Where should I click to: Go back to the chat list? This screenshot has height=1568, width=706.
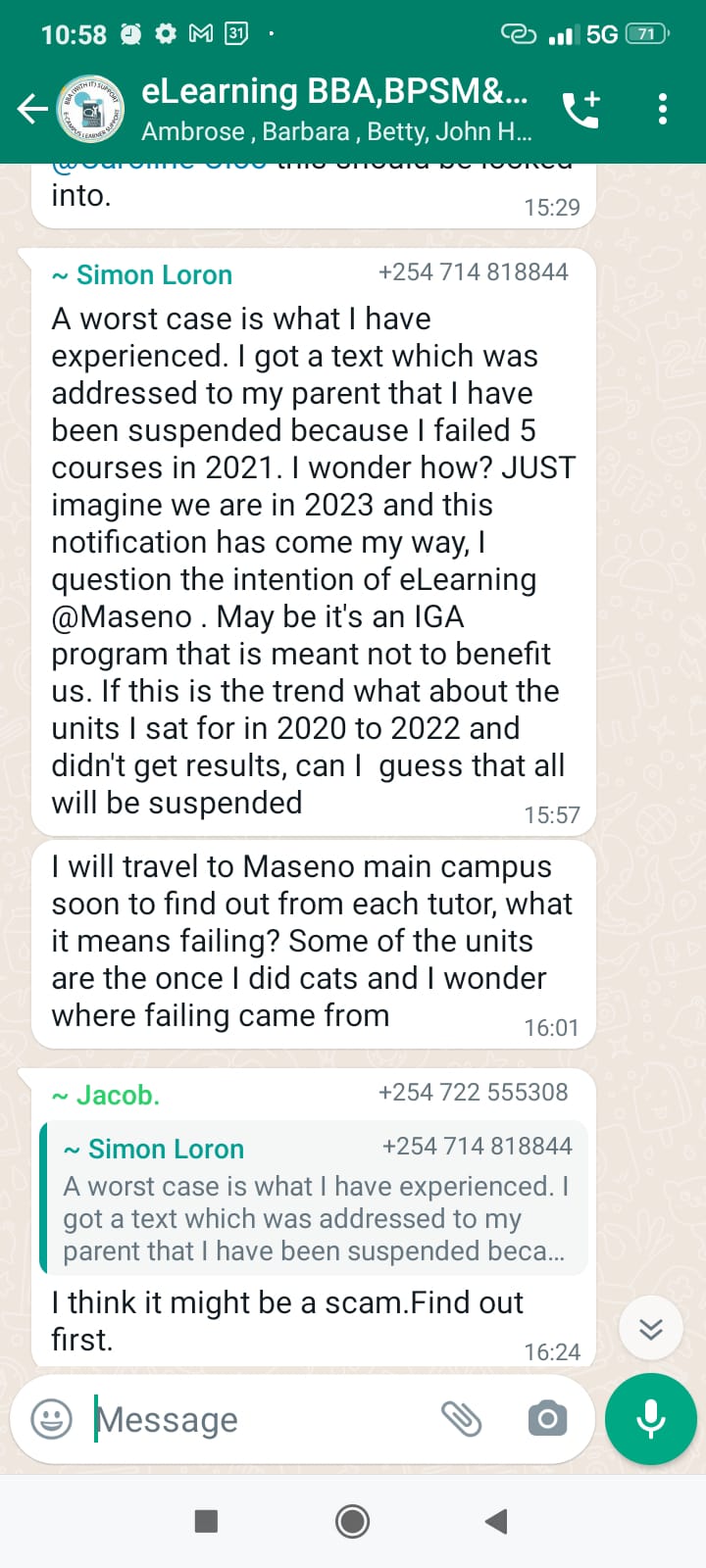tap(32, 109)
